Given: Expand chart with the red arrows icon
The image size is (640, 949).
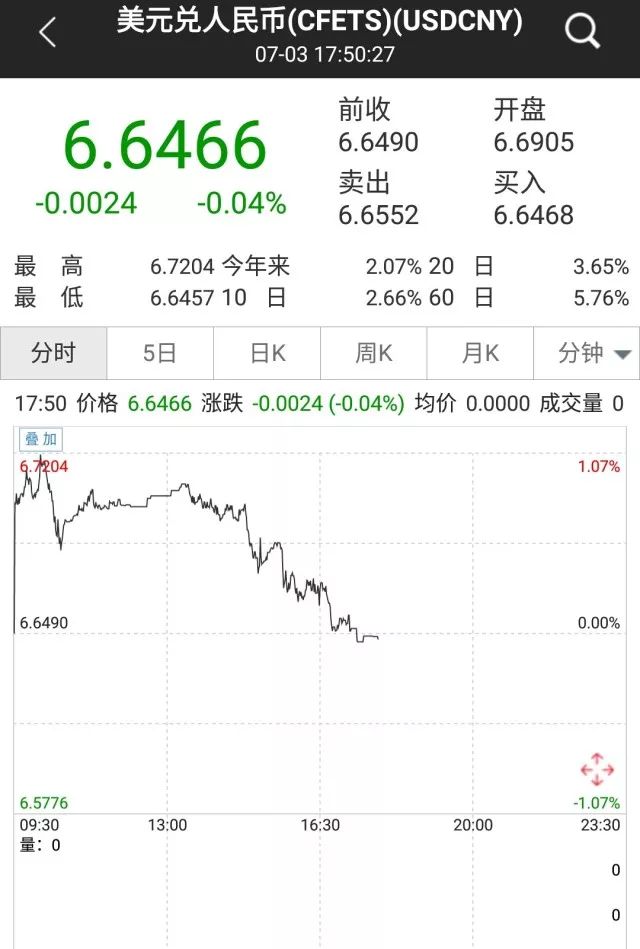Looking at the screenshot, I should (x=597, y=769).
